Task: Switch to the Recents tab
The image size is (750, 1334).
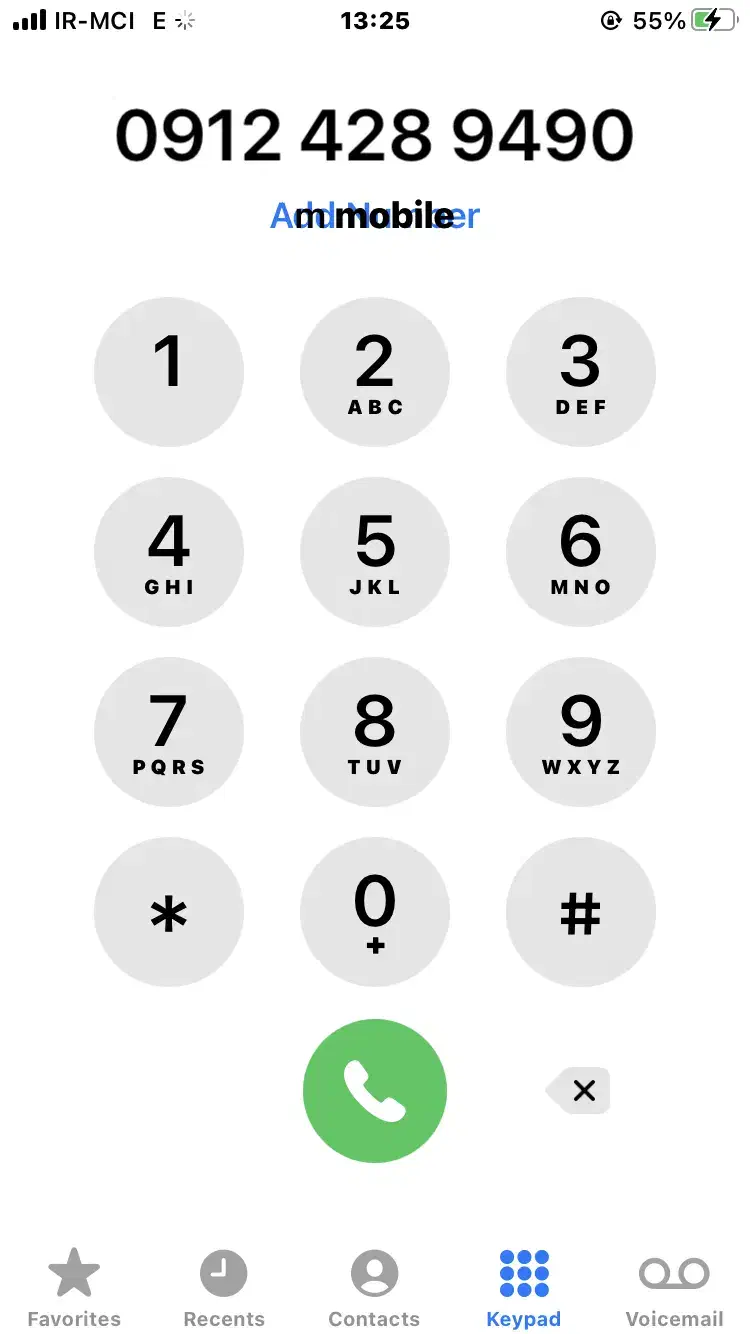Action: tap(224, 1288)
